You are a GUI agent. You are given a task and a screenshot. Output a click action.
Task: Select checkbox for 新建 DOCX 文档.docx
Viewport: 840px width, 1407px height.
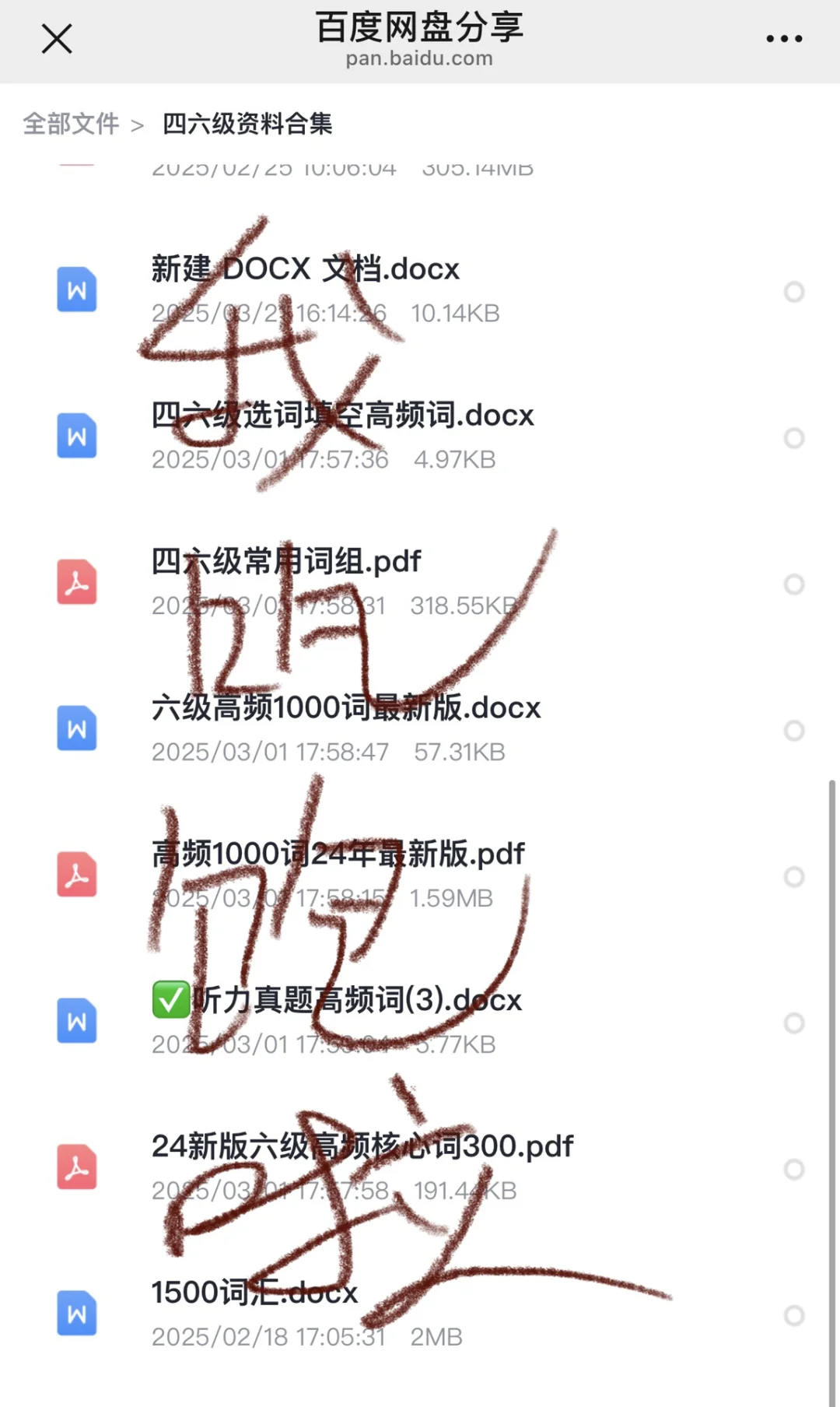click(793, 292)
